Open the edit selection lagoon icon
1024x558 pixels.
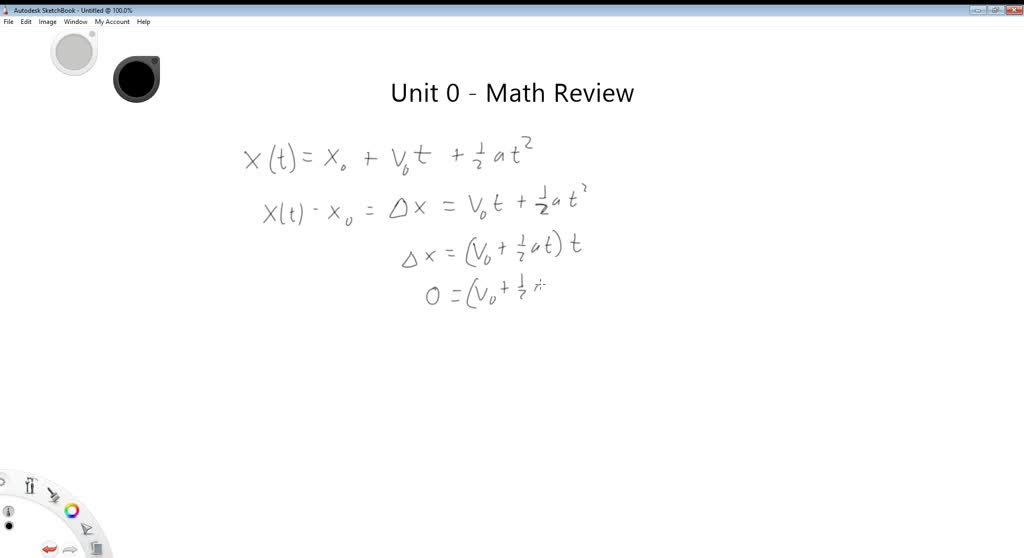click(87, 528)
